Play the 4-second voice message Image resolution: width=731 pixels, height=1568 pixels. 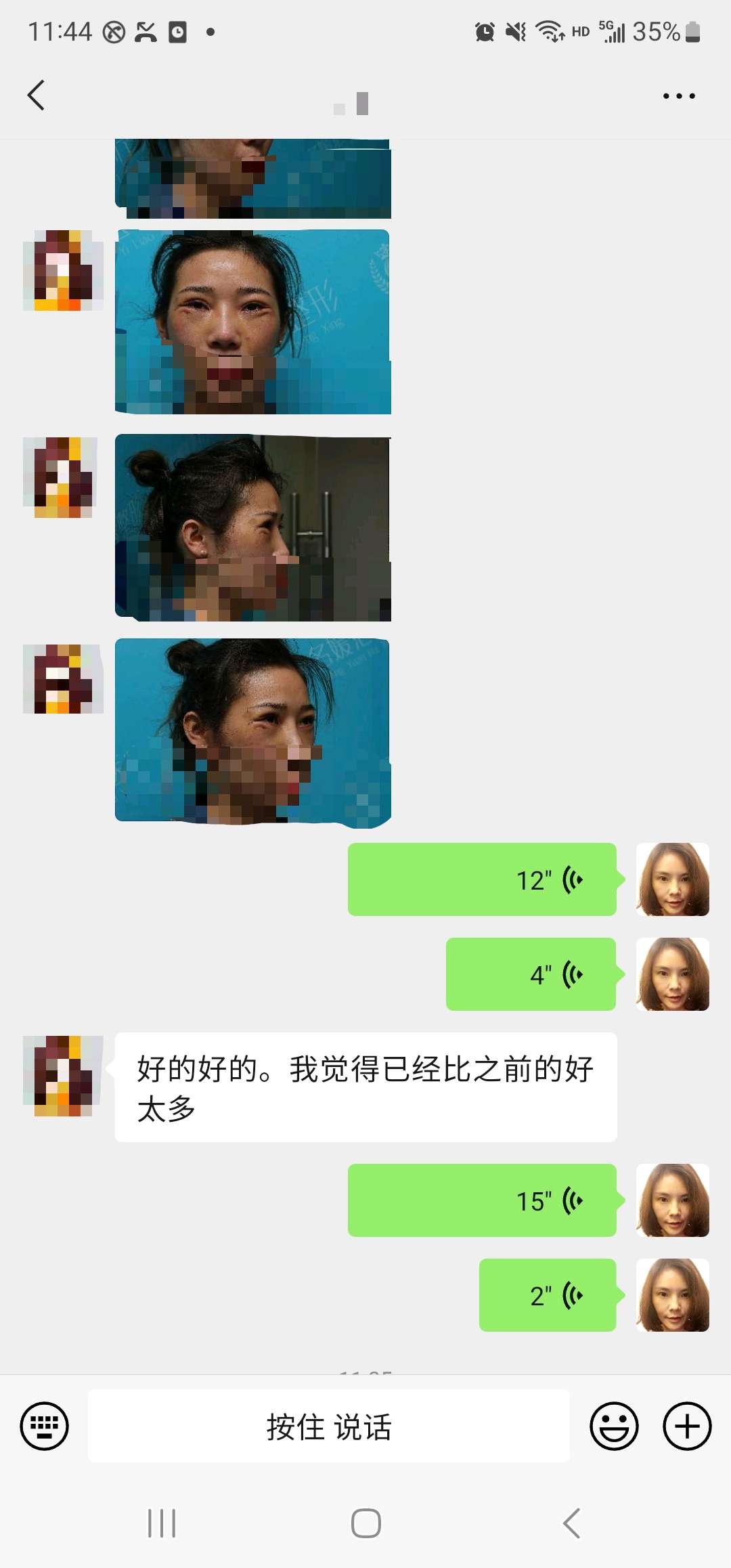(531, 974)
